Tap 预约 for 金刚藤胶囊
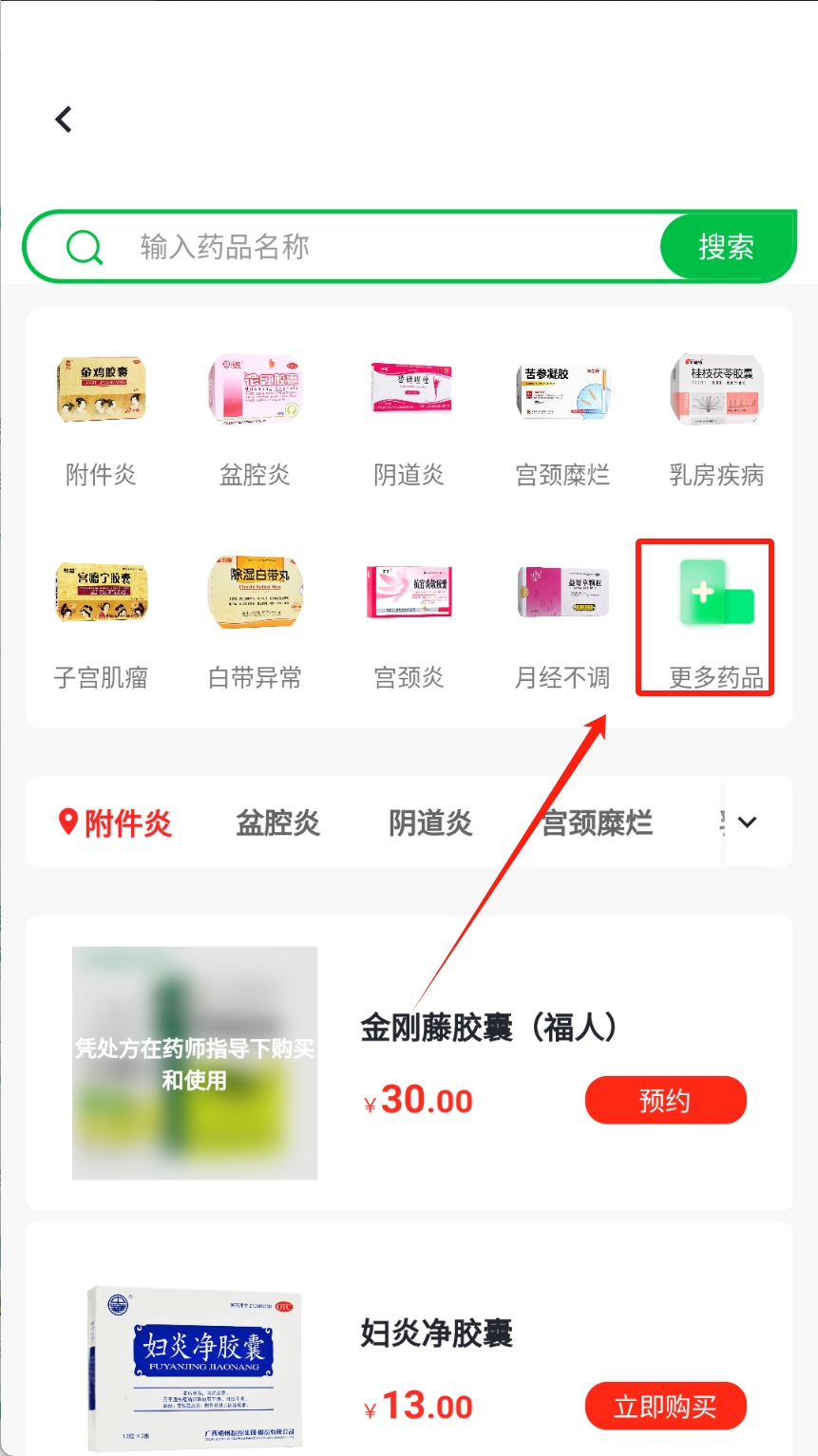Viewport: 818px width, 1456px height. point(665,1101)
